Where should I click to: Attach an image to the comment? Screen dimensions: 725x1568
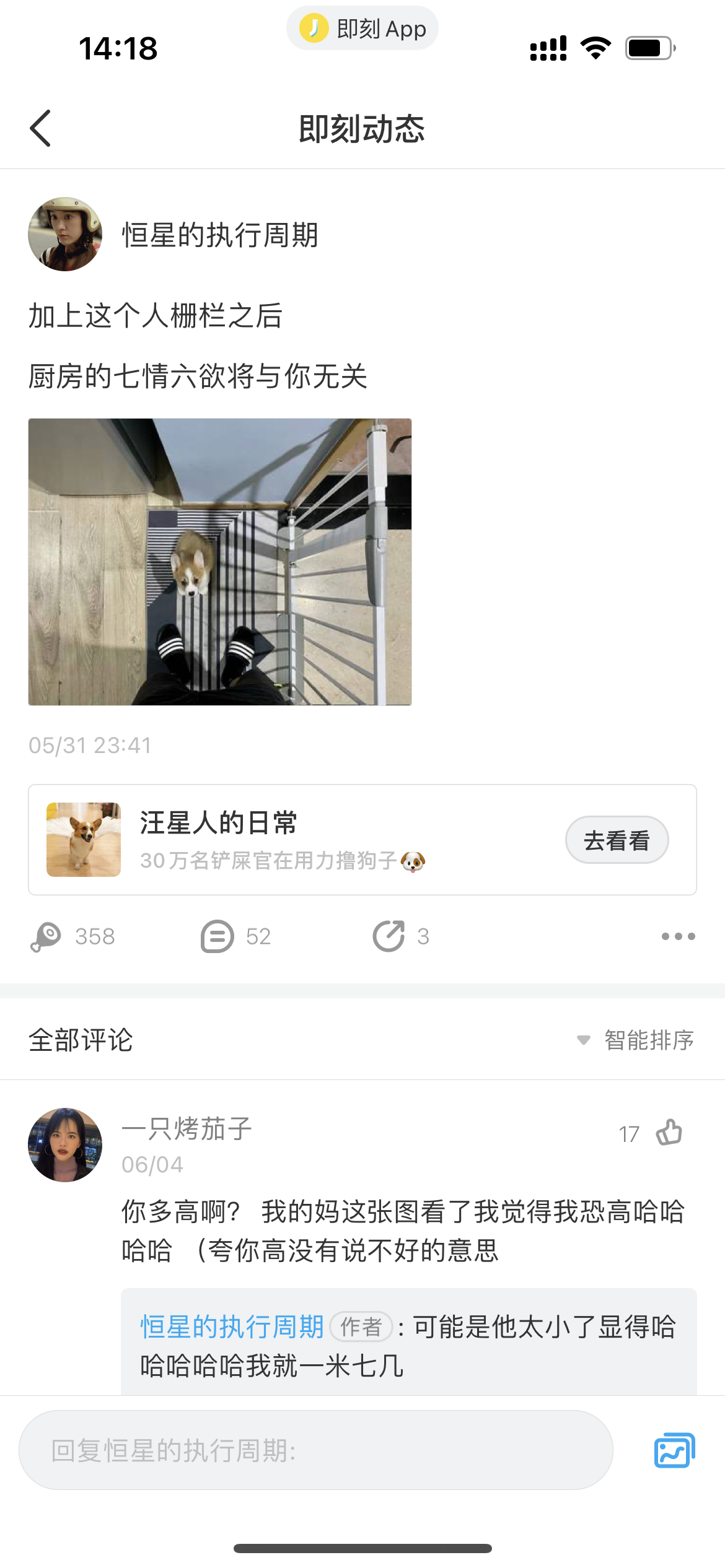(675, 1450)
